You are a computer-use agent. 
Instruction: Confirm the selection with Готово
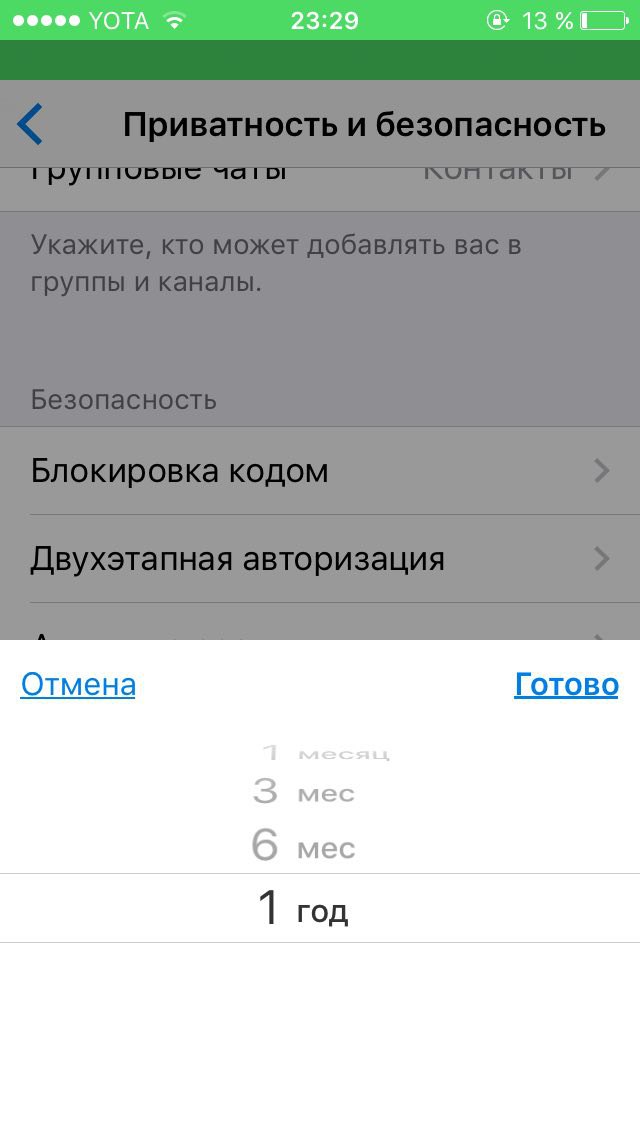566,685
